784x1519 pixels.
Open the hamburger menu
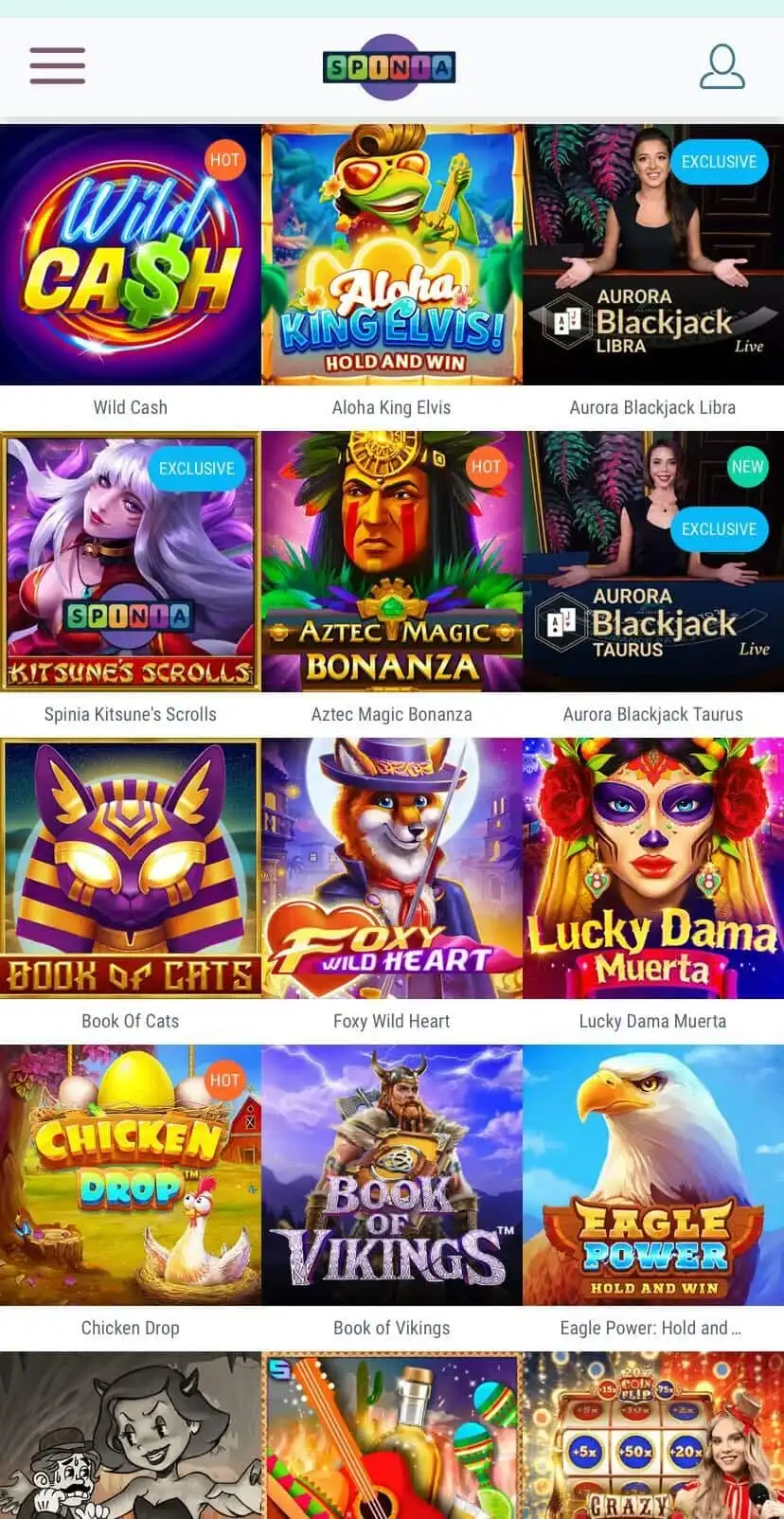[58, 66]
